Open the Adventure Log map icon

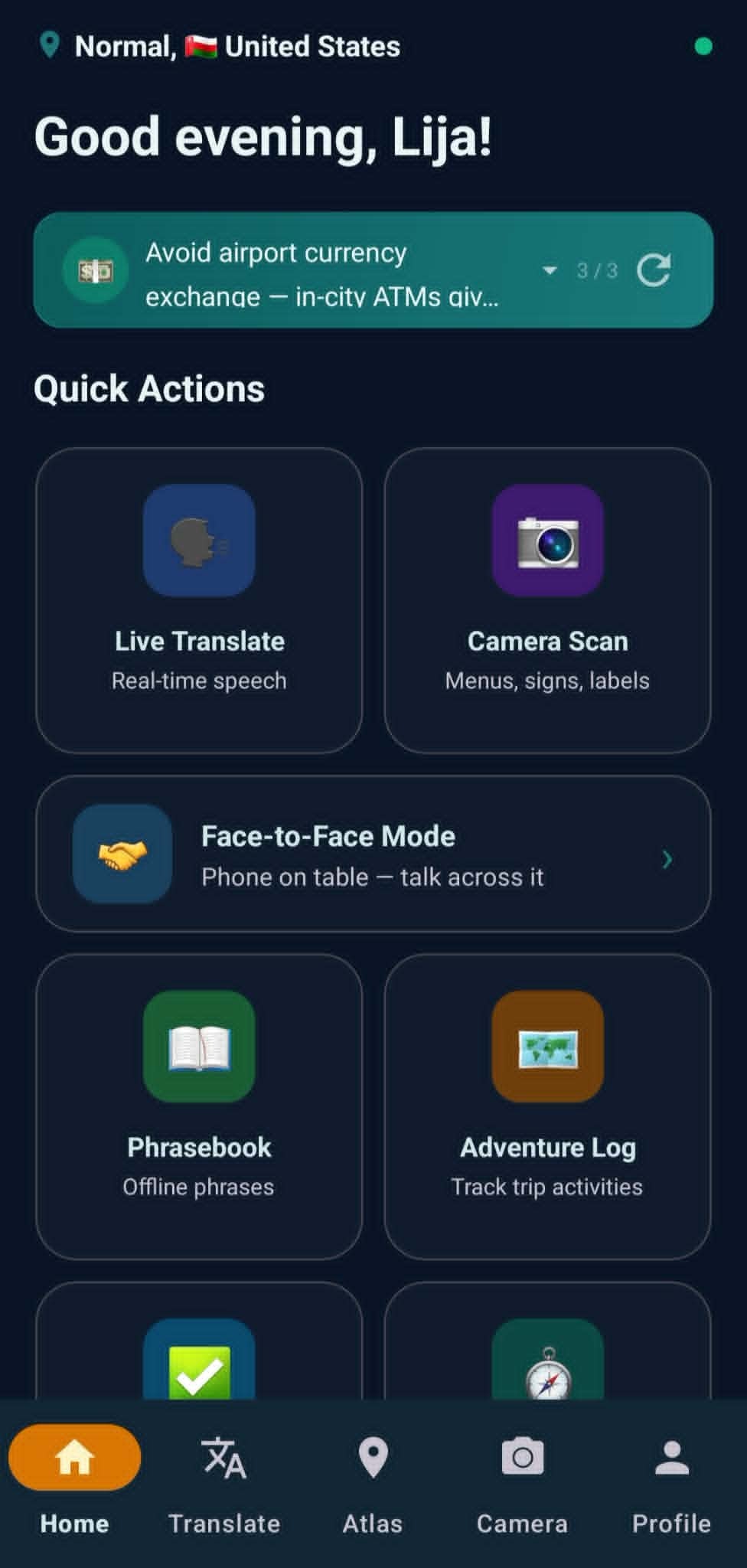548,1046
